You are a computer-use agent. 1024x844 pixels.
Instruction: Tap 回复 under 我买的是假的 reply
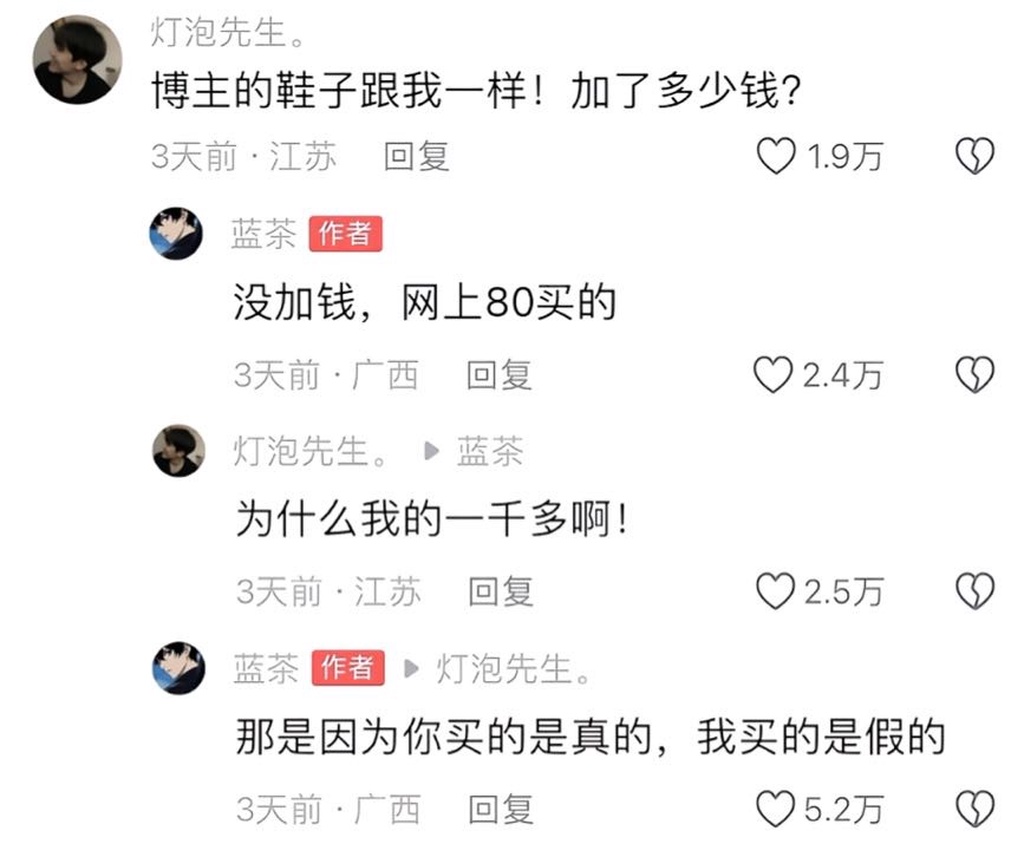[x=500, y=809]
